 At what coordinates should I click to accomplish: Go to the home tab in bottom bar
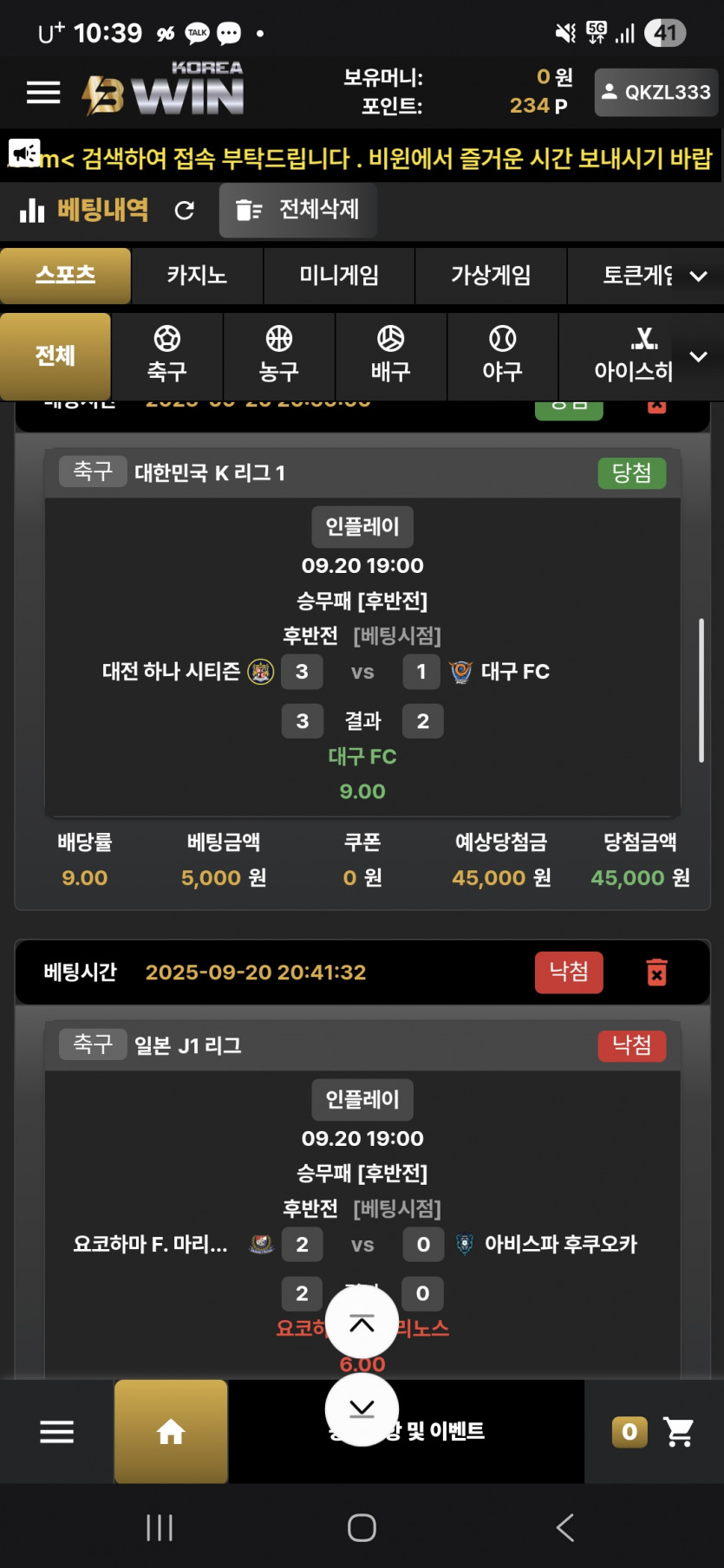171,1431
